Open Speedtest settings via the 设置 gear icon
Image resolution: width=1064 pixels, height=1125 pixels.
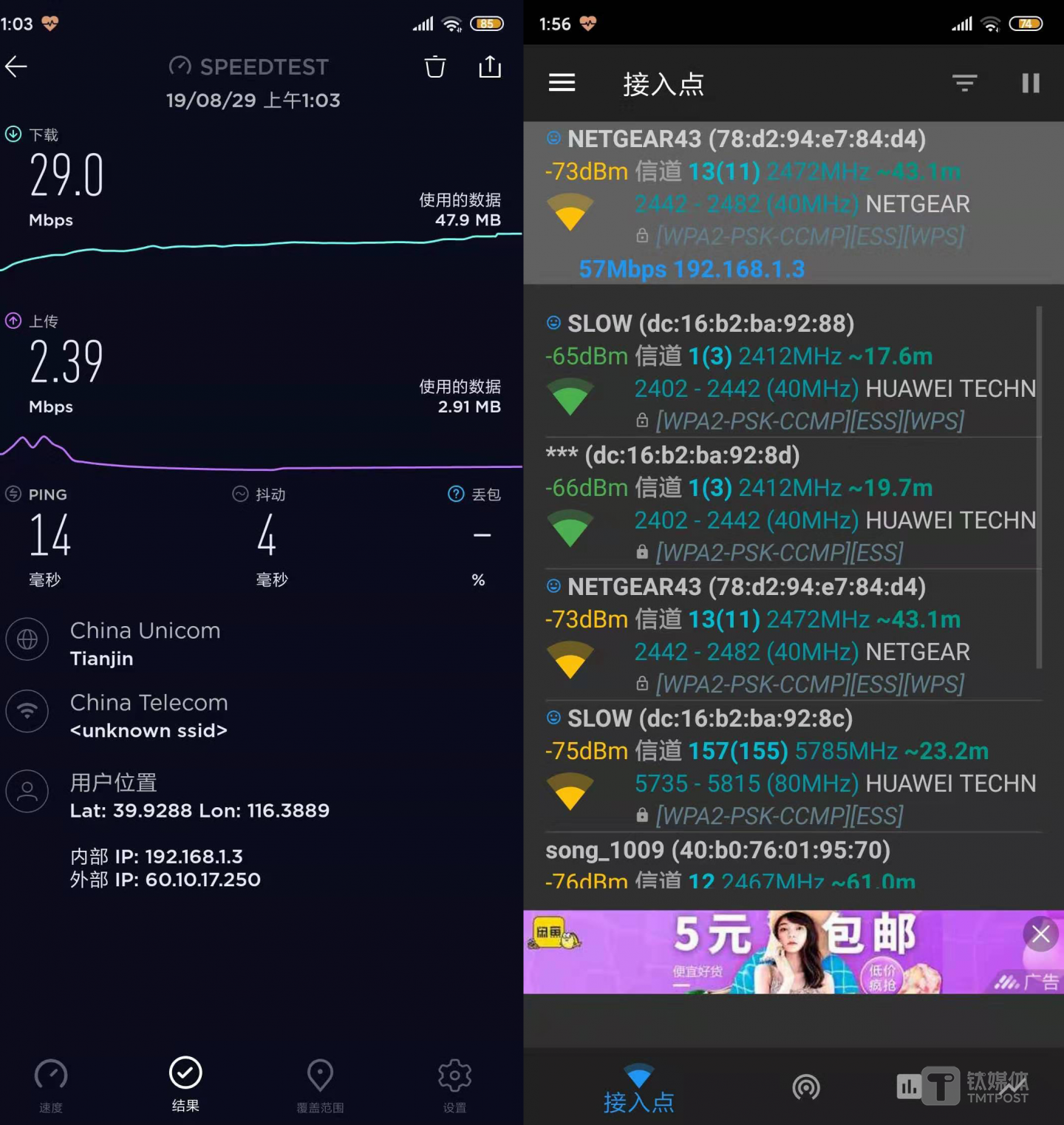tap(454, 1075)
